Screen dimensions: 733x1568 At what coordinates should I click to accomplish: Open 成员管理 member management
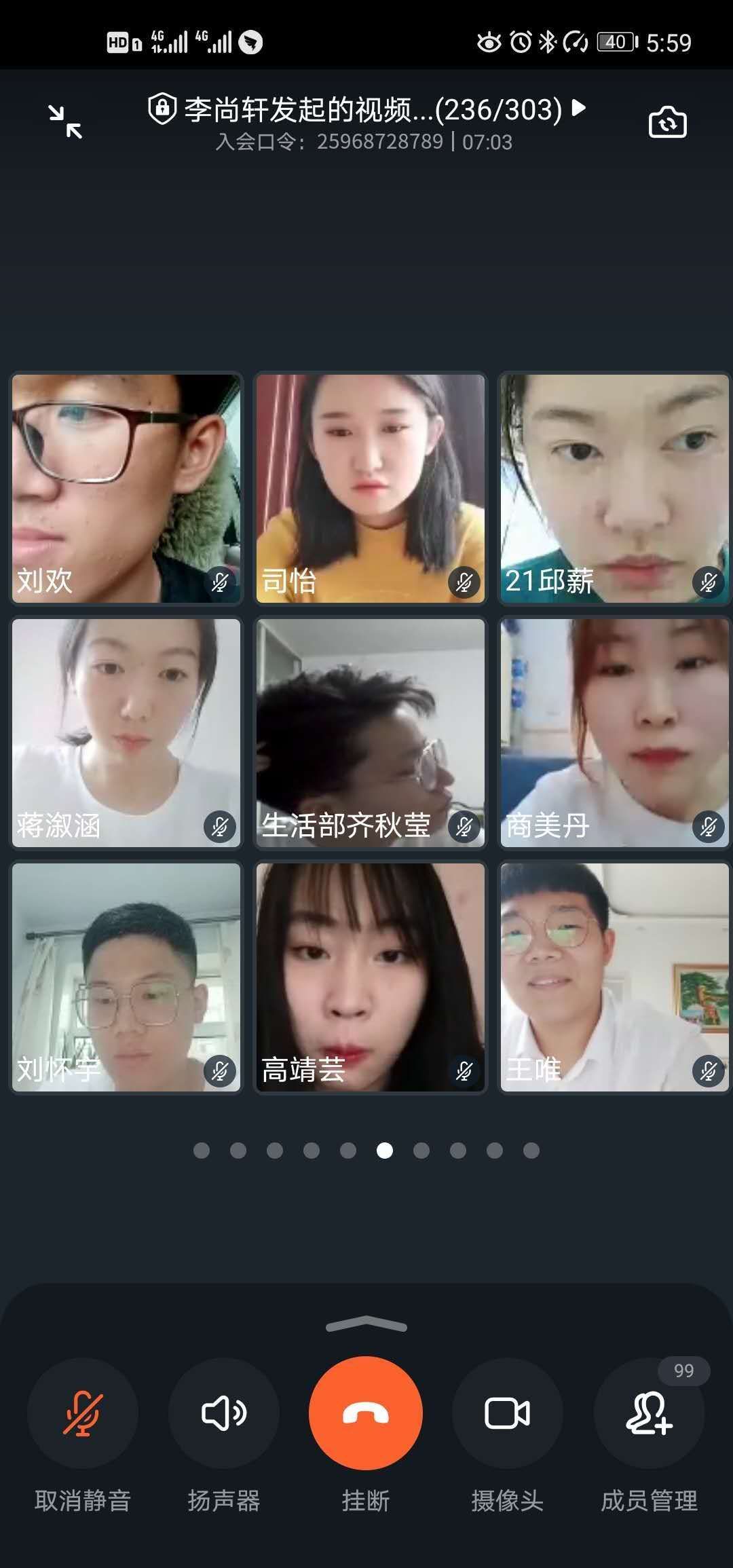coord(649,1413)
